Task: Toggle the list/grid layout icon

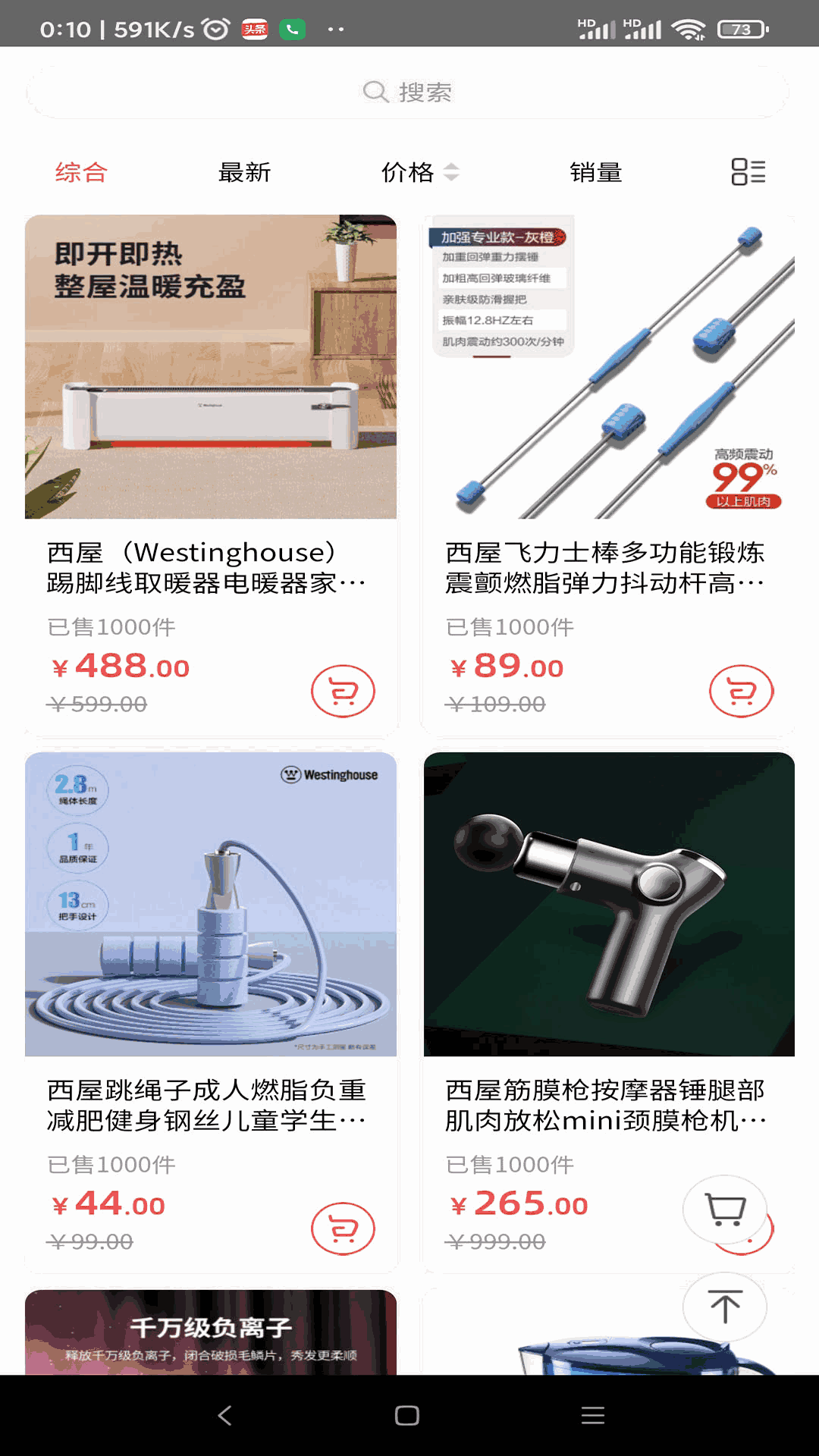Action: tap(748, 172)
